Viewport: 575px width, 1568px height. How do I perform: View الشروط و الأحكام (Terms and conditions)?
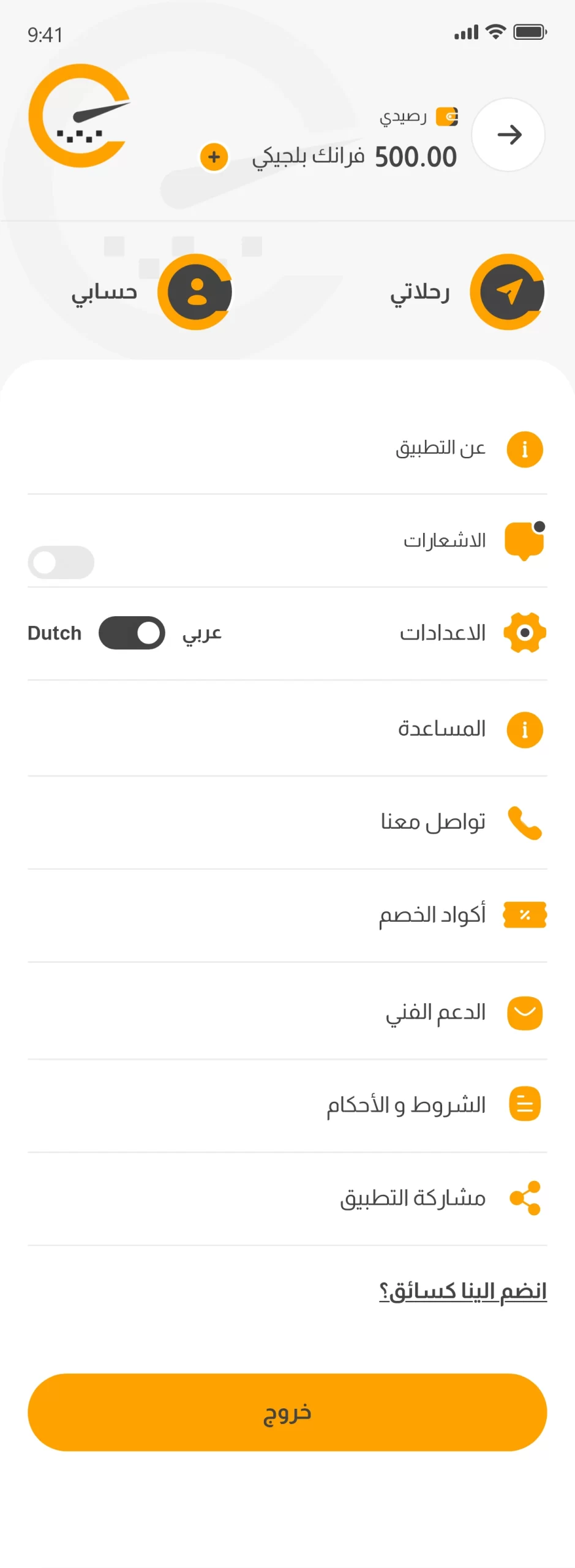coord(405,1104)
